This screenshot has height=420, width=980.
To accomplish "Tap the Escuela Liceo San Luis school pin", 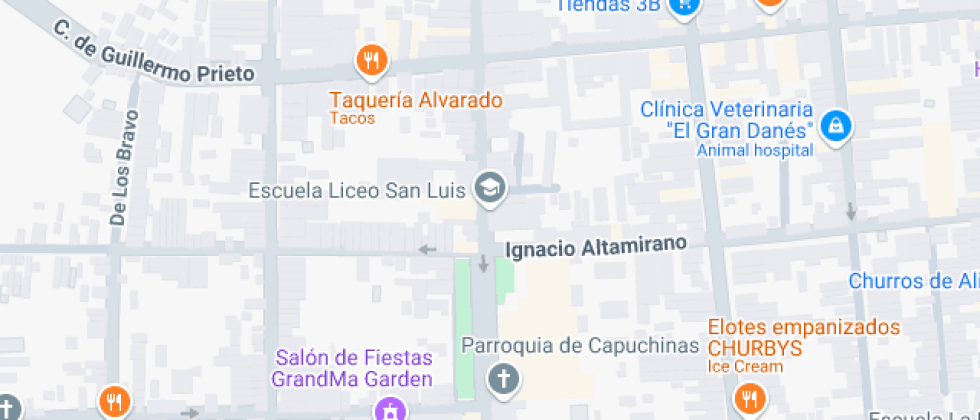I will pyautogui.click(x=490, y=189).
